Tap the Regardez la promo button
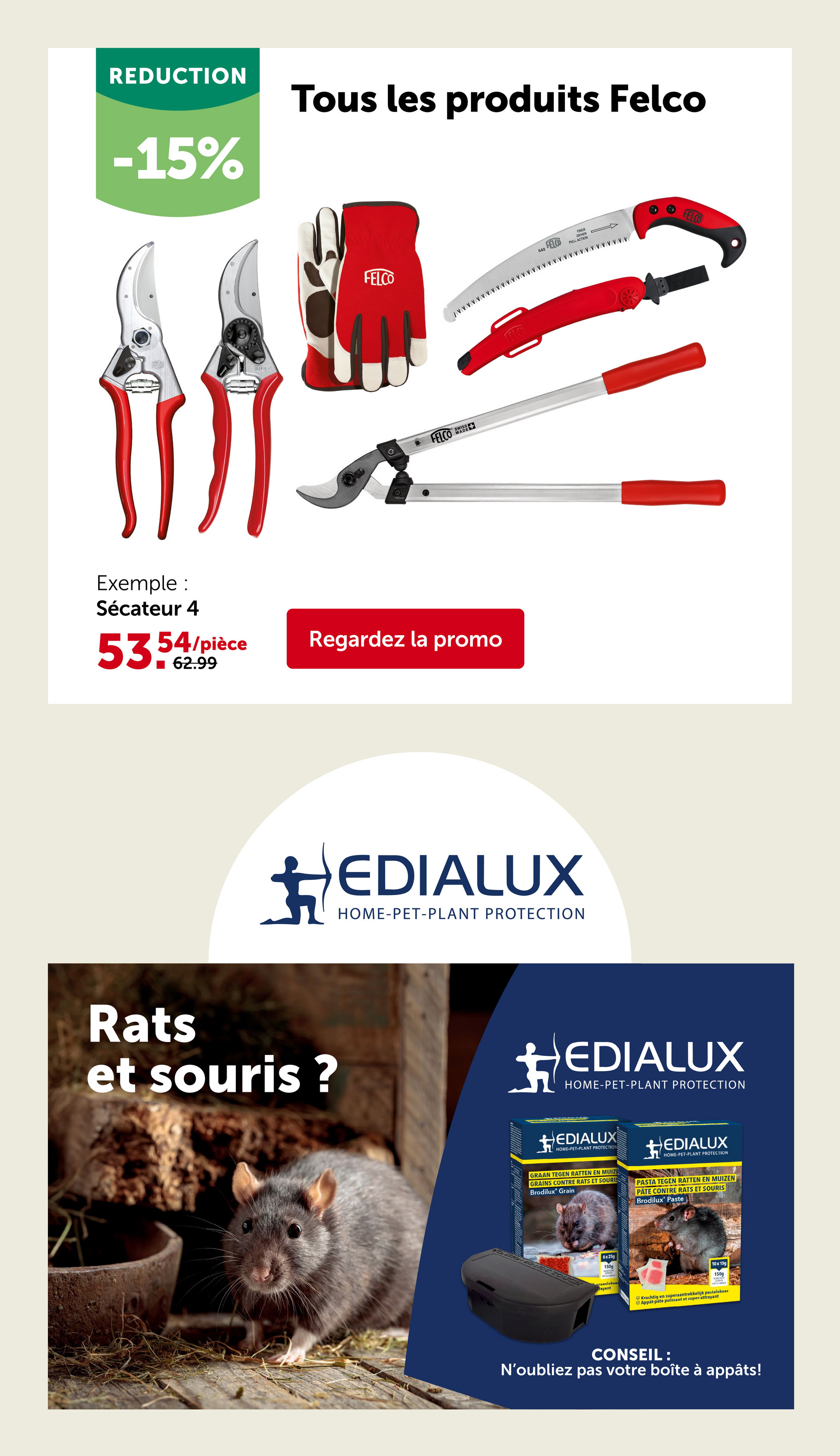Image resolution: width=840 pixels, height=1456 pixels. (x=405, y=639)
